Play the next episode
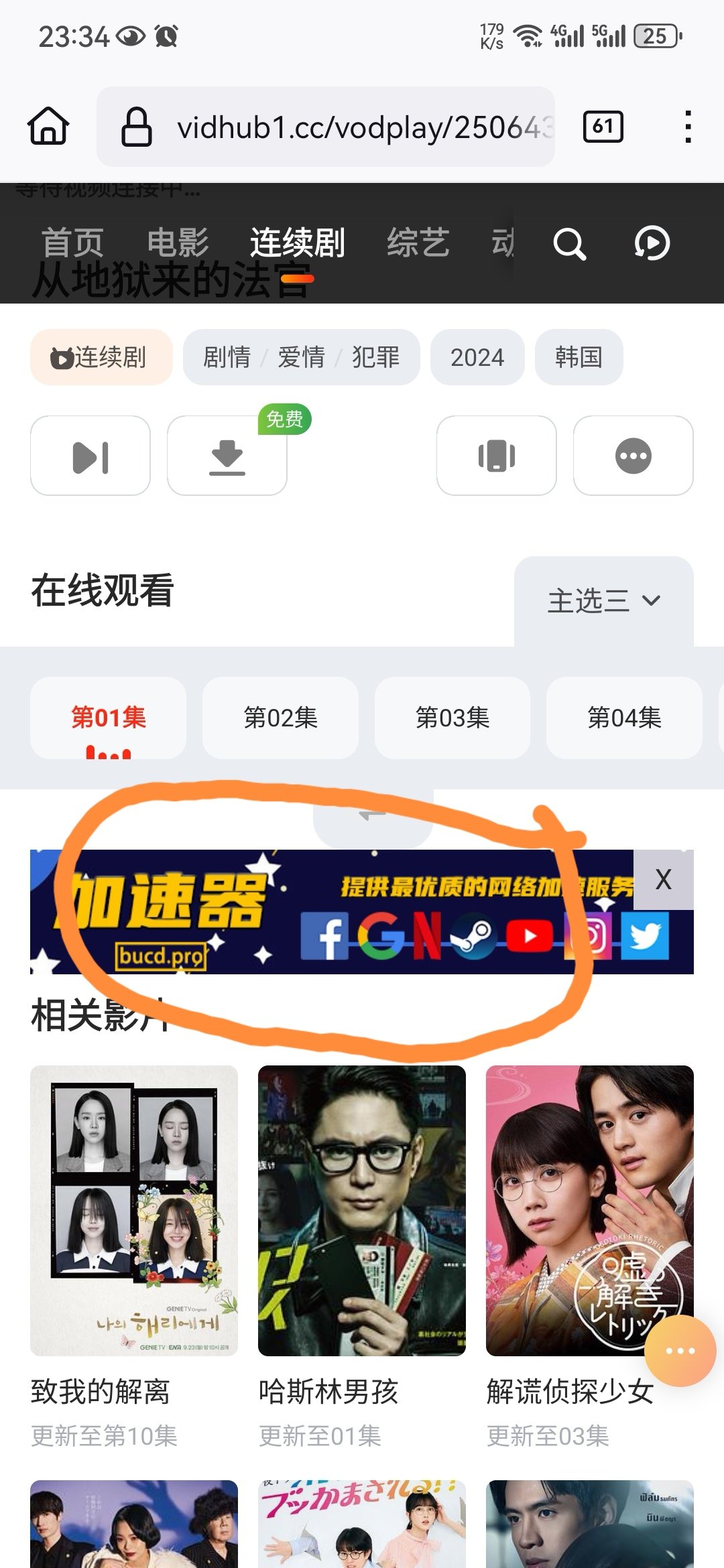Viewport: 724px width, 1568px height. pyautogui.click(x=90, y=456)
